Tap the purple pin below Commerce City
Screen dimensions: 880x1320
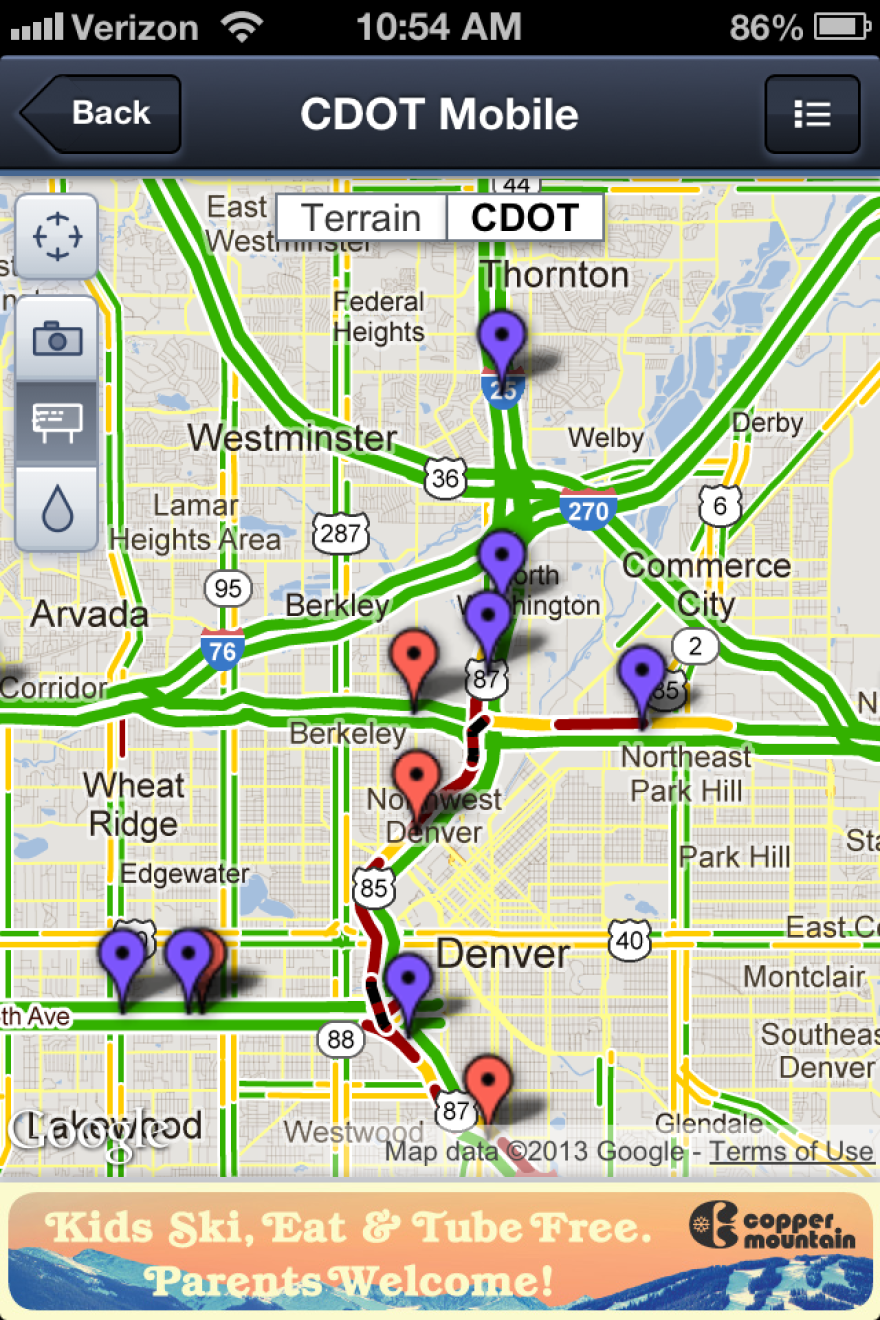(x=642, y=676)
